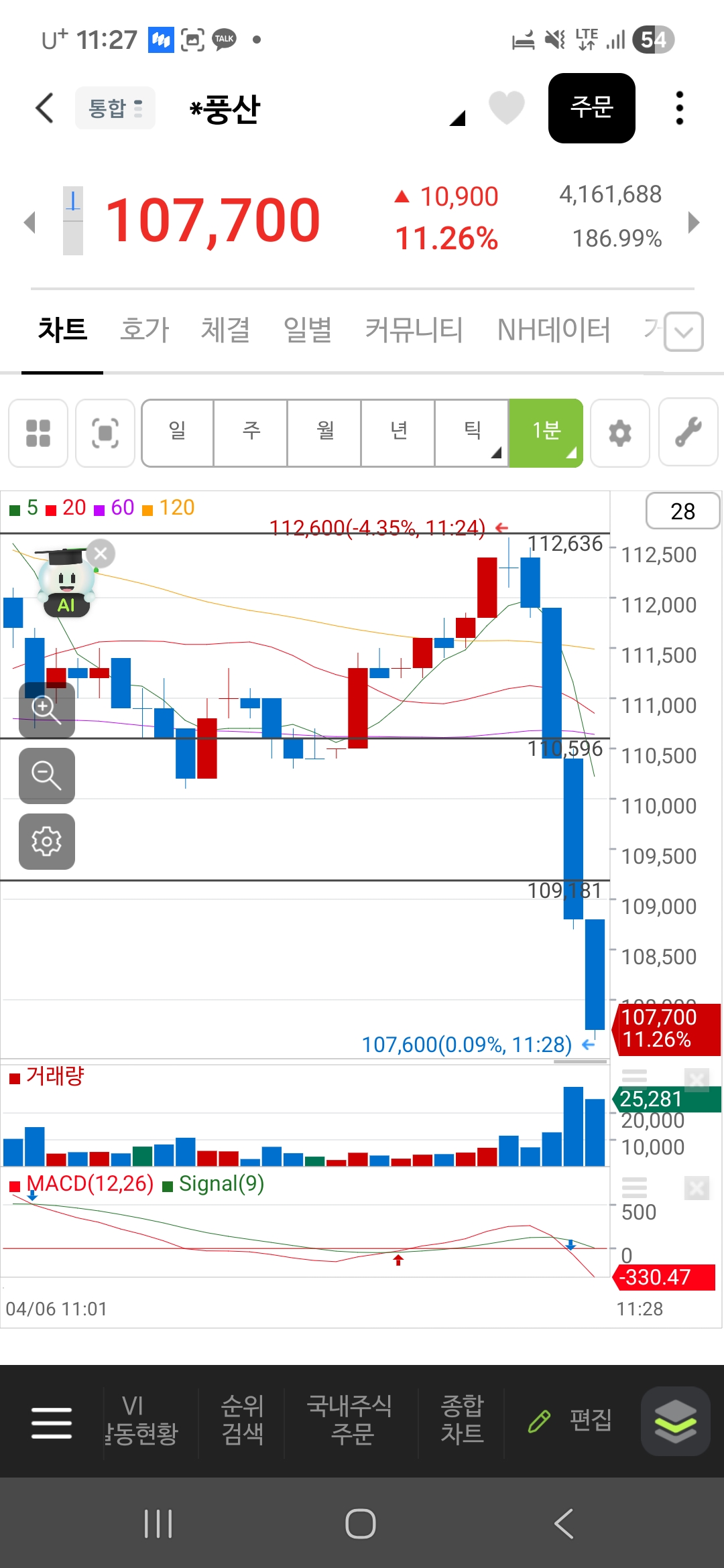Dismiss the AI assistant bubble
The height and width of the screenshot is (1568, 724).
(x=101, y=553)
